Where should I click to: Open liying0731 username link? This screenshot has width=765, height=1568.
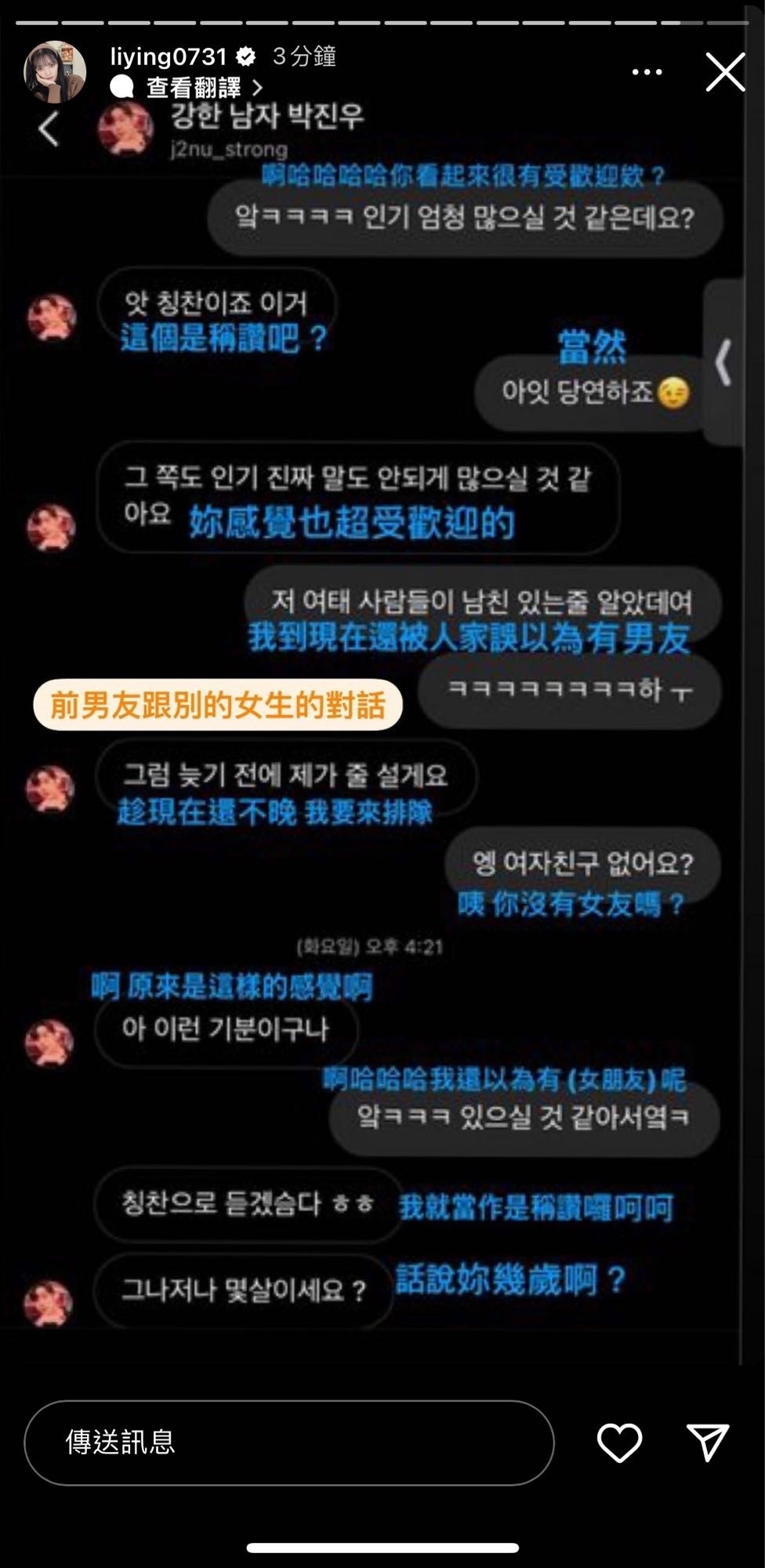169,56
